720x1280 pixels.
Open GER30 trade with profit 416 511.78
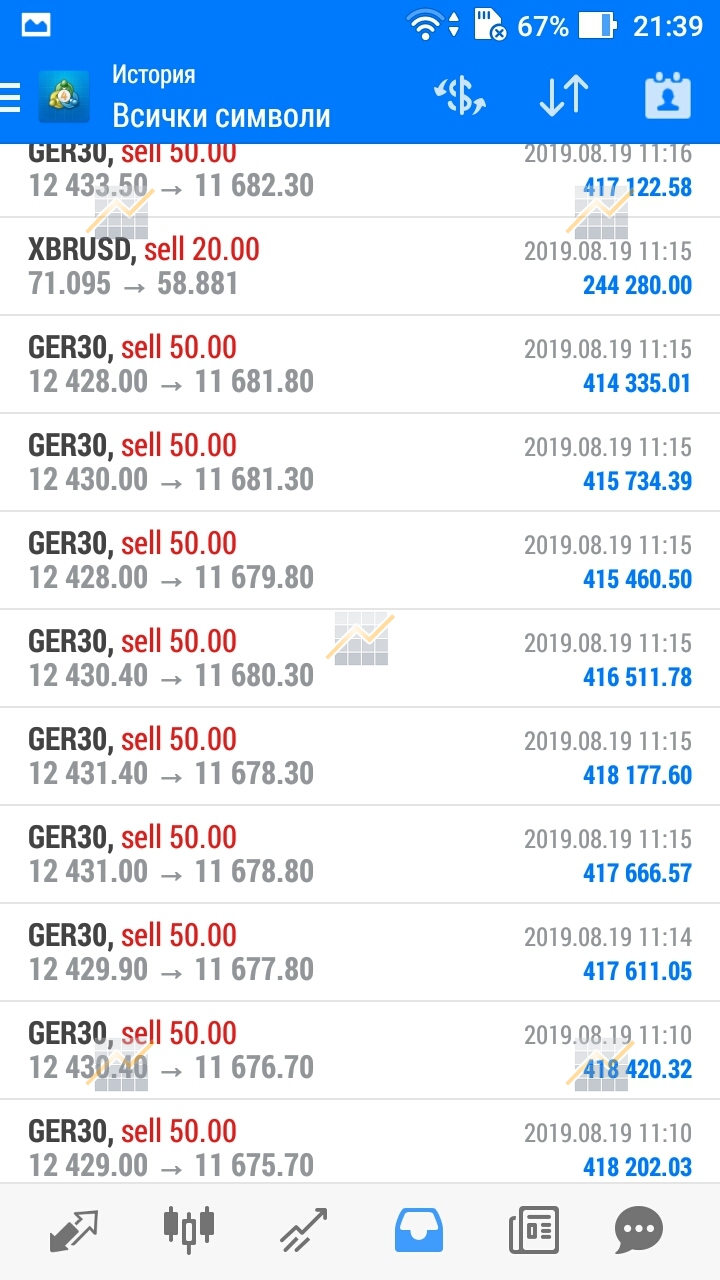tap(360, 659)
